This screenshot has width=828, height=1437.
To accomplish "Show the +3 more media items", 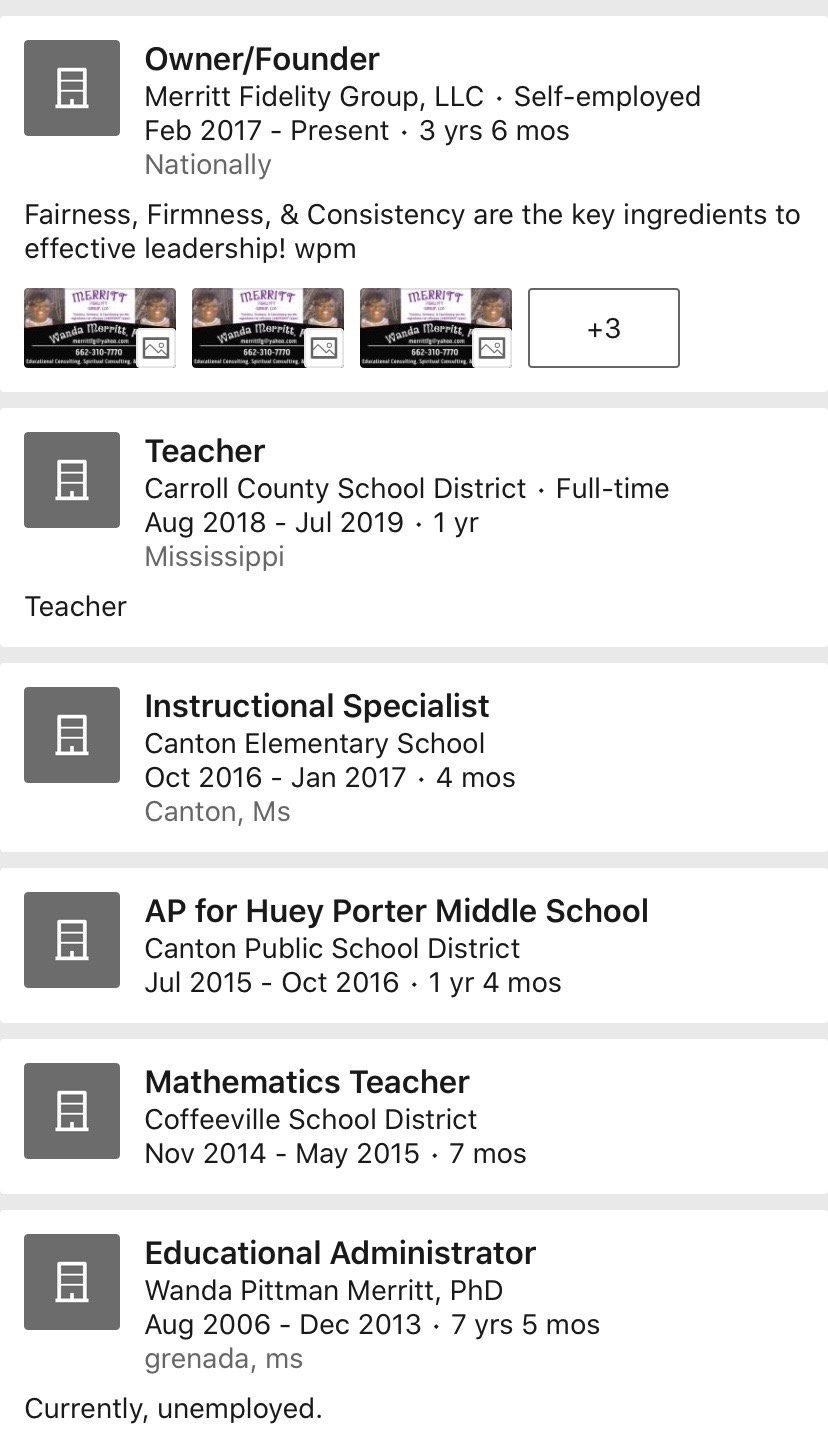I will (x=603, y=328).
